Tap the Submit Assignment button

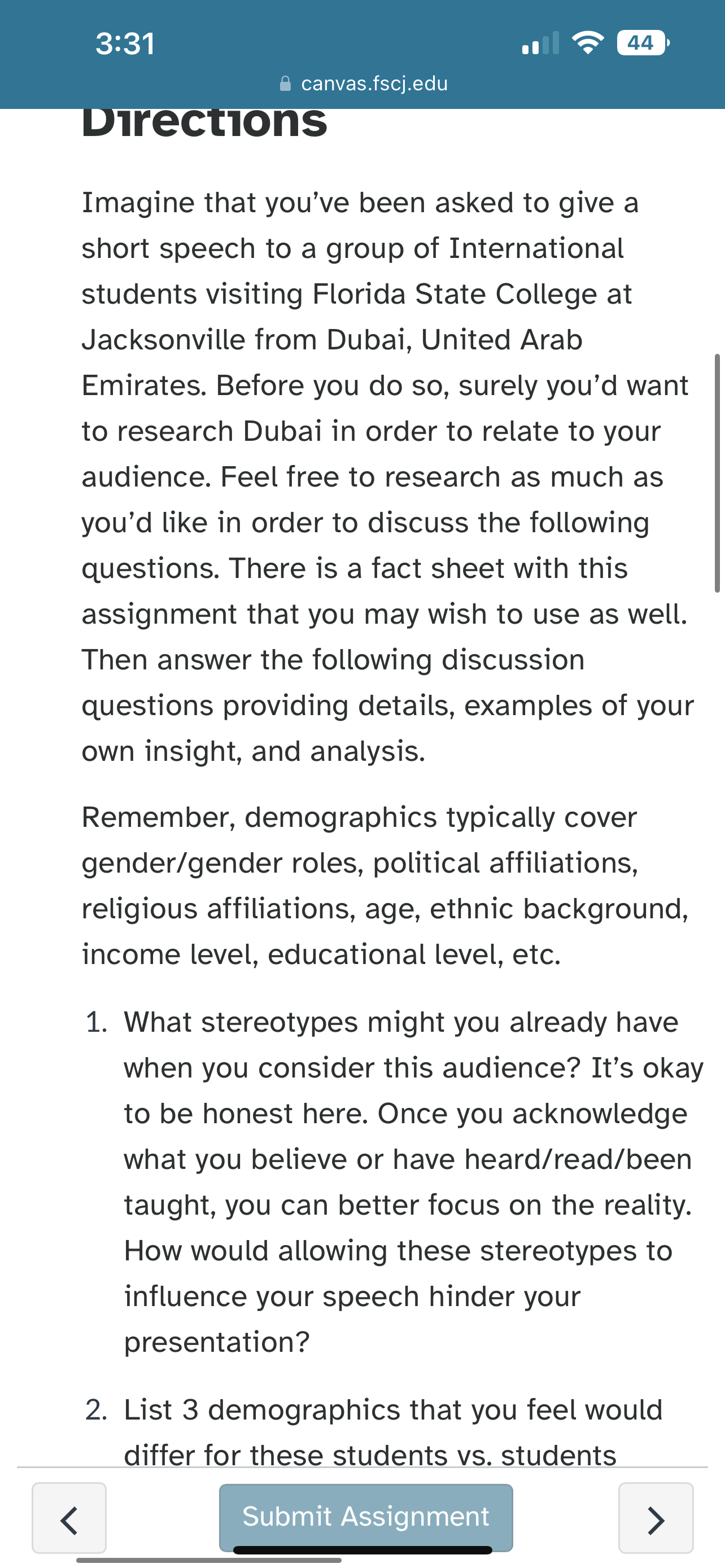(x=366, y=1517)
